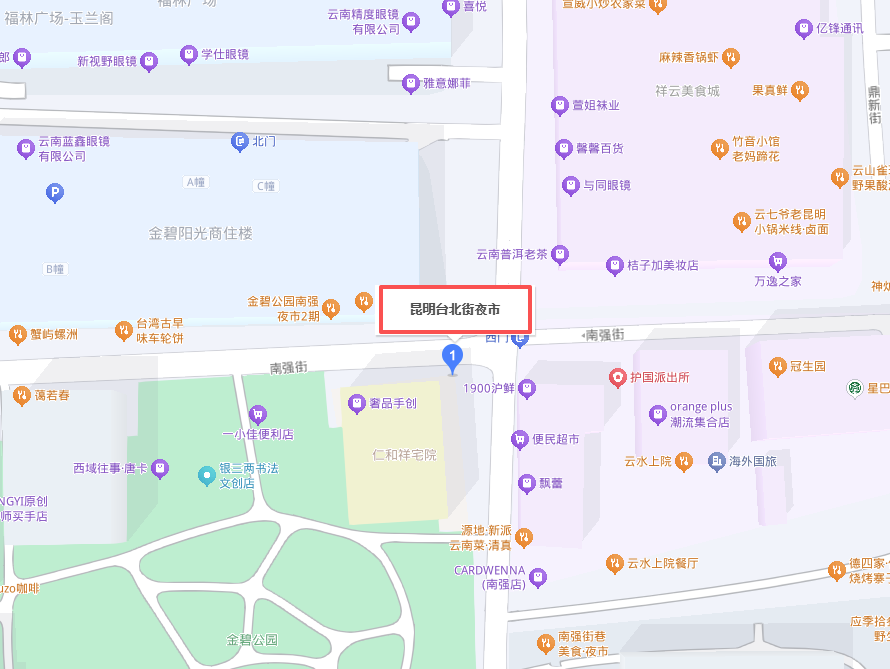The height and width of the screenshot is (669, 890).
Task: Tap the 海外国旅 travel agency marker
Action: click(x=716, y=461)
